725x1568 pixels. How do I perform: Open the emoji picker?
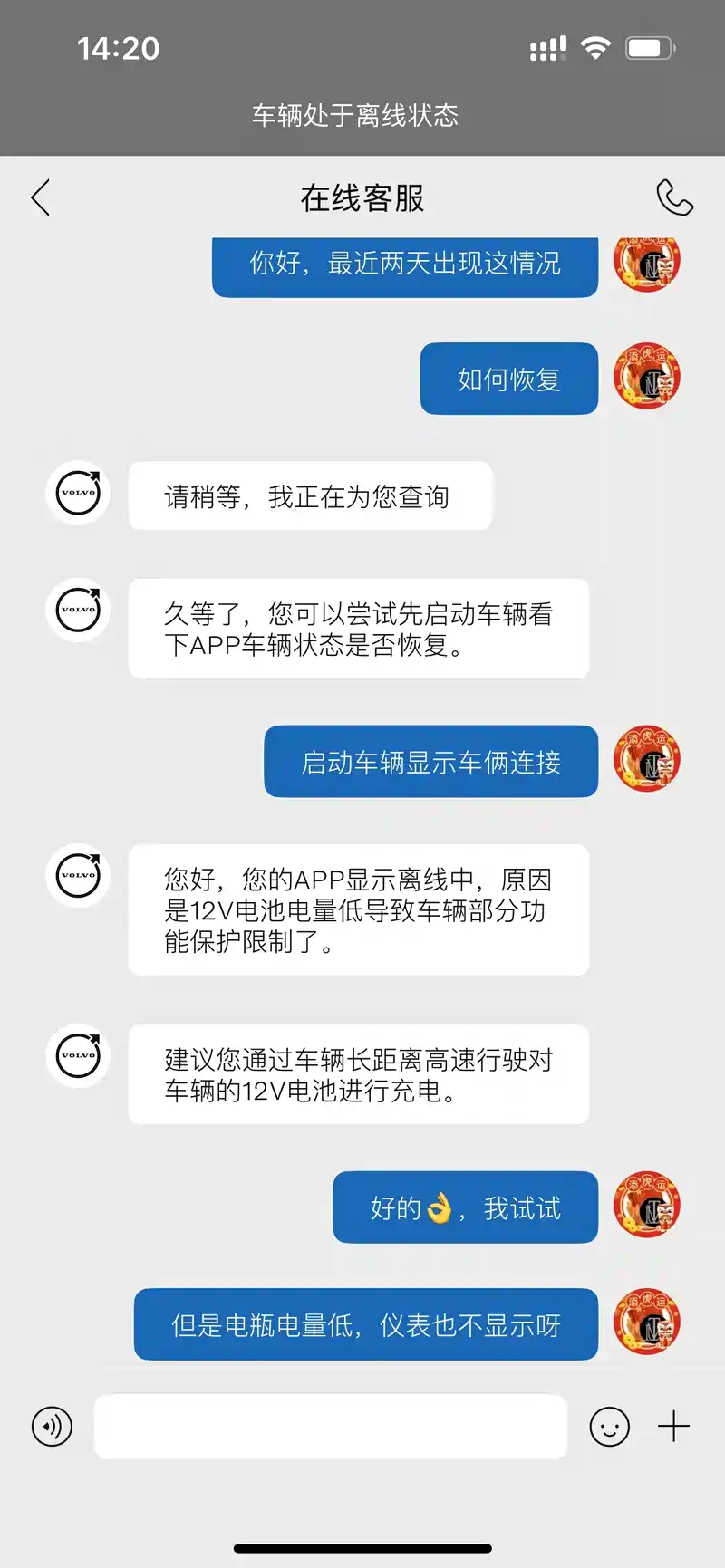point(609,1427)
